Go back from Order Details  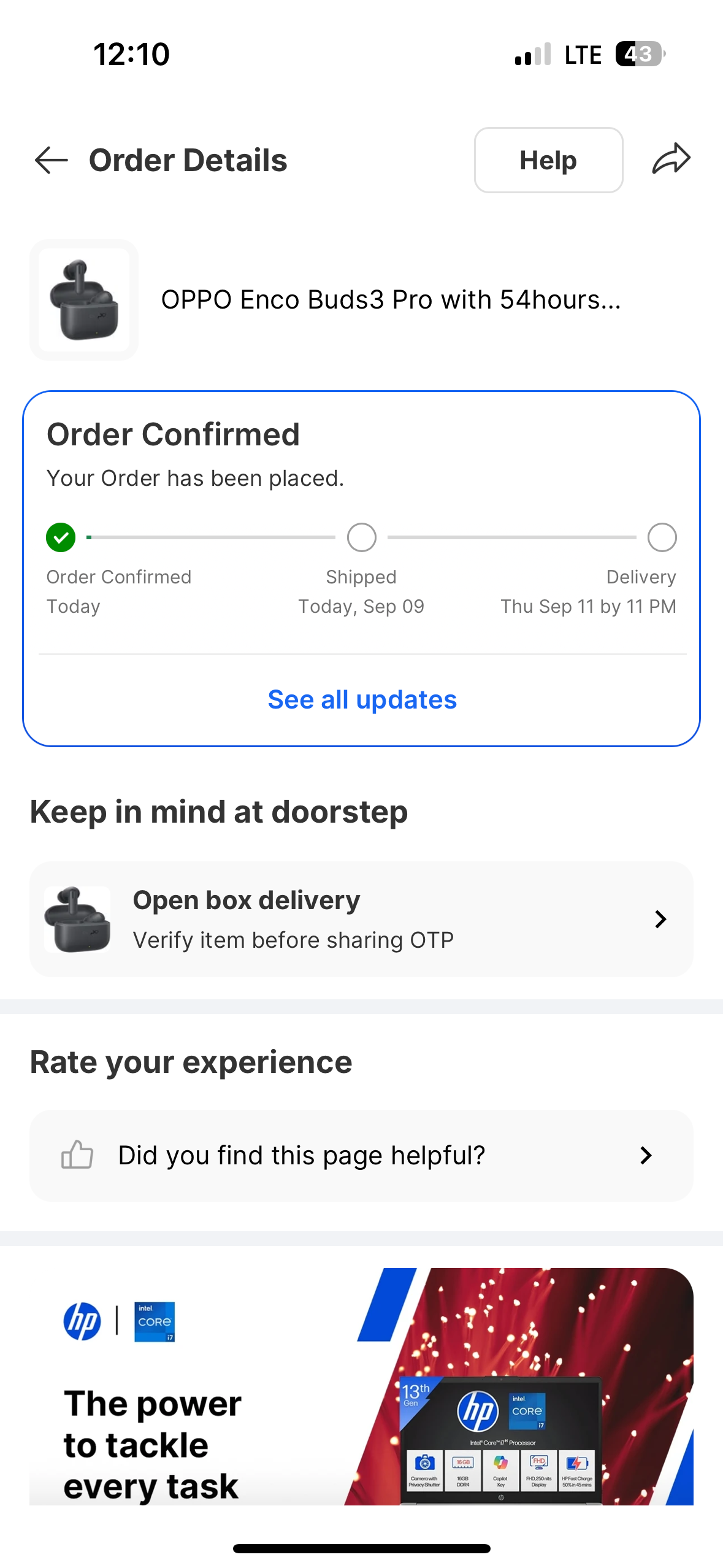(x=52, y=161)
